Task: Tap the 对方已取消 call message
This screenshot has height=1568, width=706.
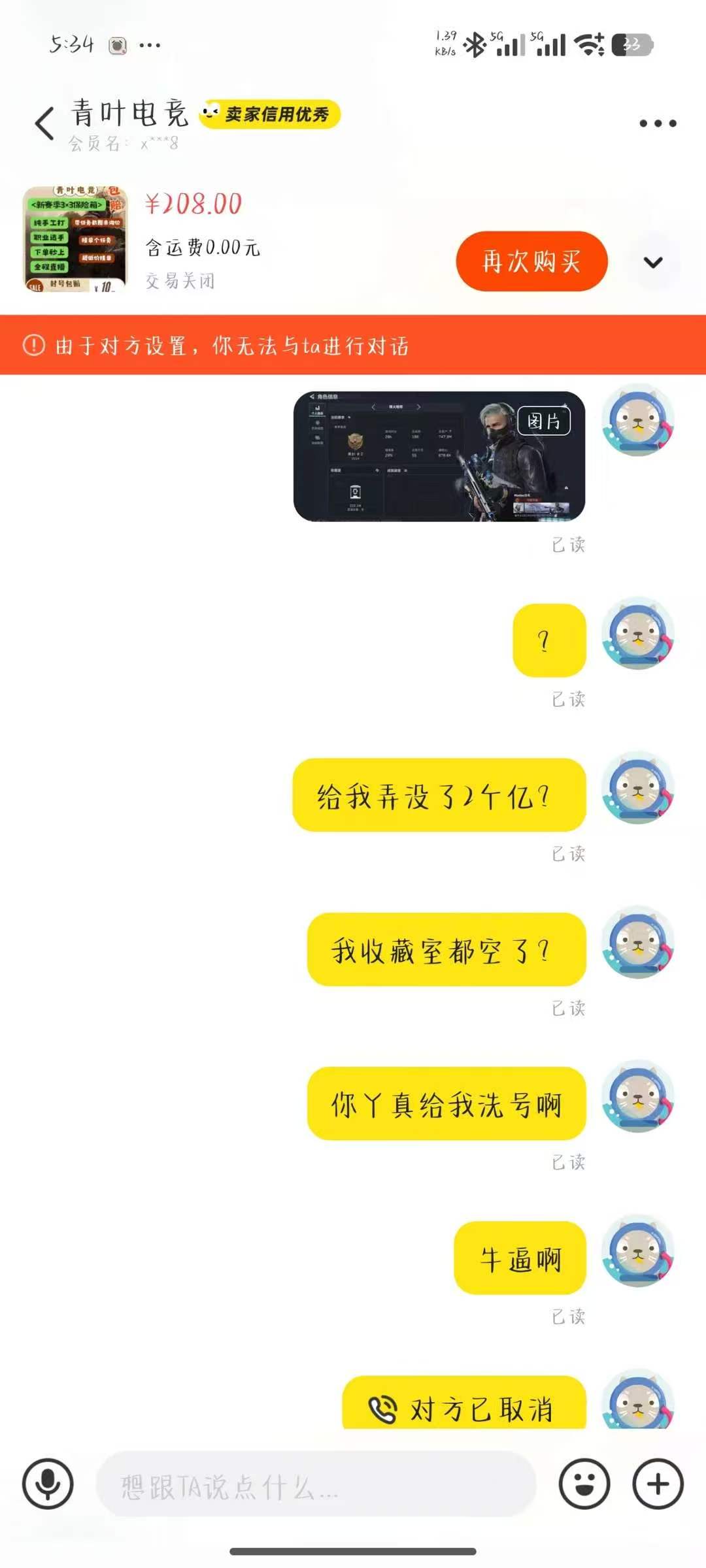Action: click(x=464, y=1405)
